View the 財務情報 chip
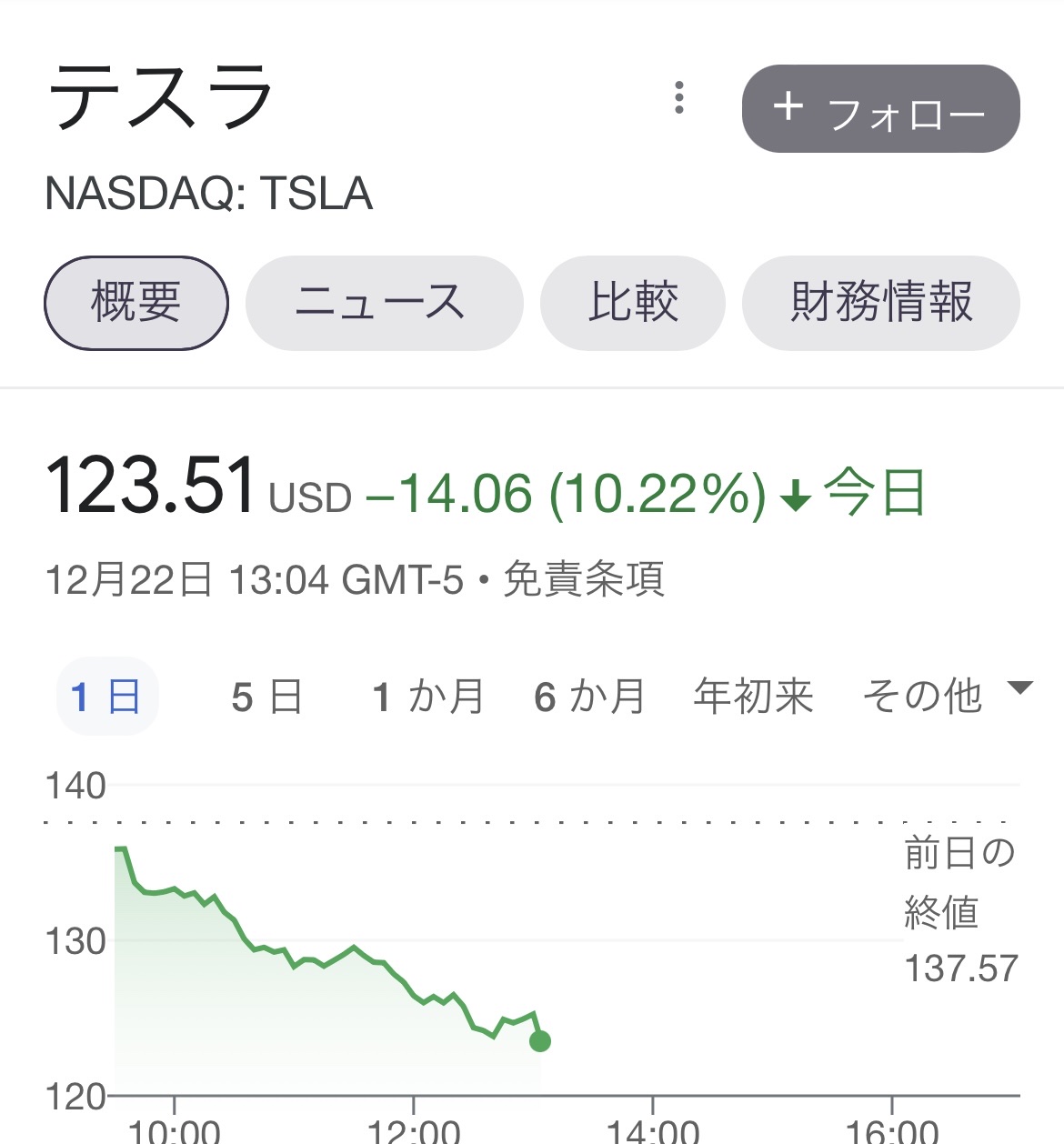This screenshot has height=1144, width=1064. click(x=880, y=303)
